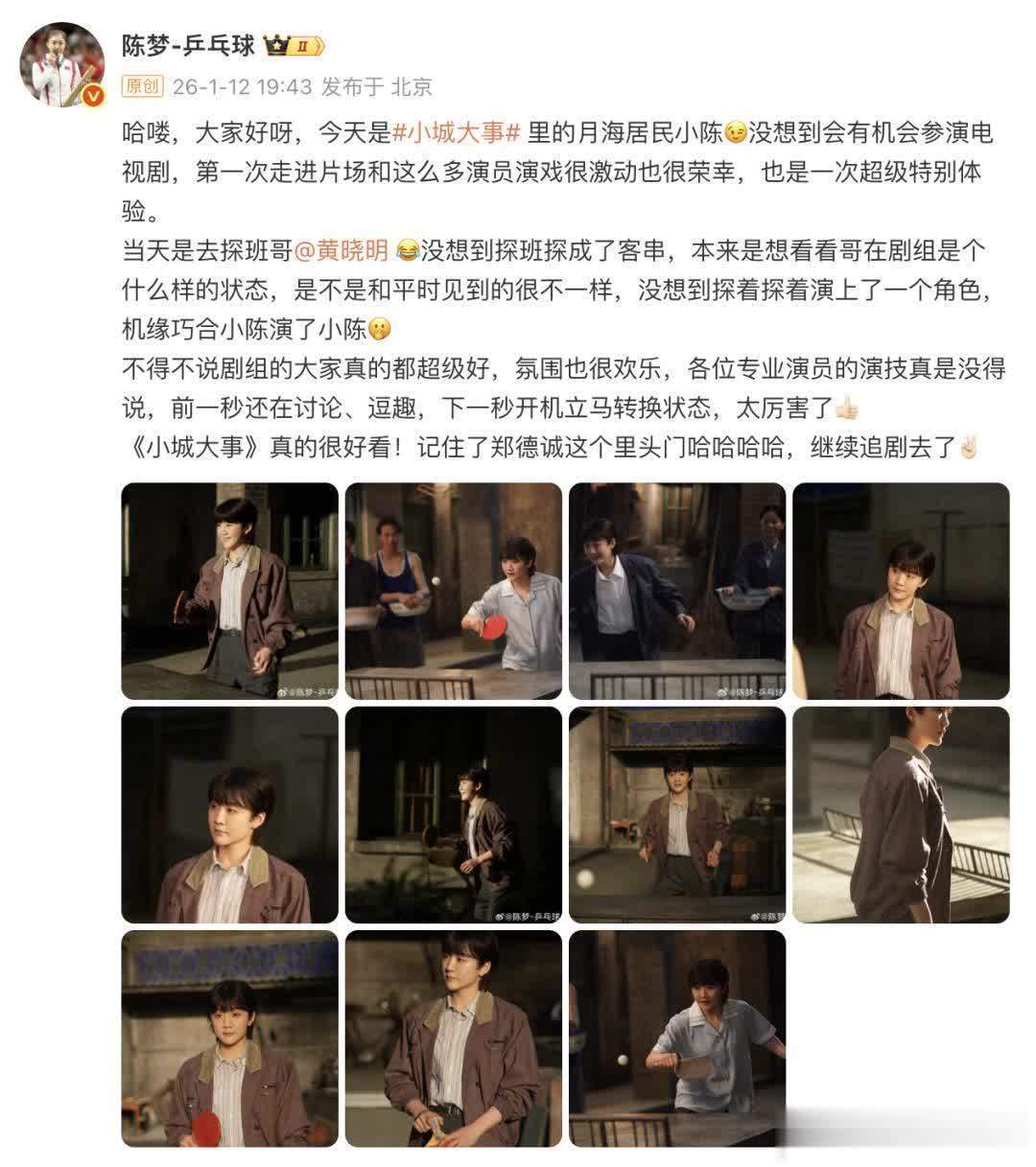Open the photo showing her back view
The height and width of the screenshot is (1167, 1036).
901,815
